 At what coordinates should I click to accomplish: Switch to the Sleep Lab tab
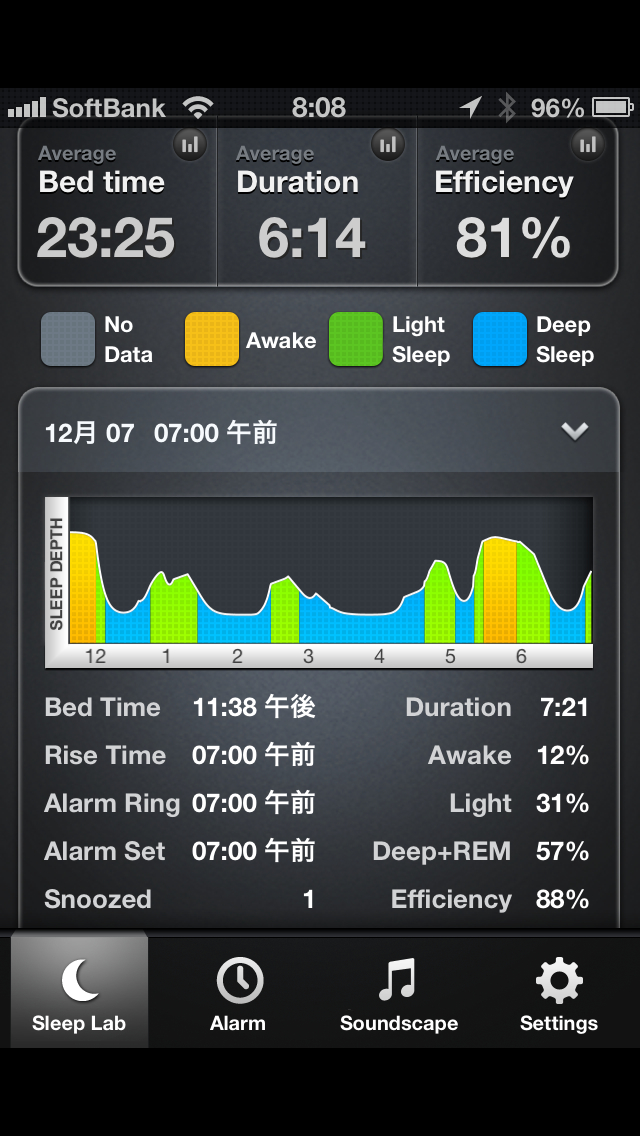79,992
